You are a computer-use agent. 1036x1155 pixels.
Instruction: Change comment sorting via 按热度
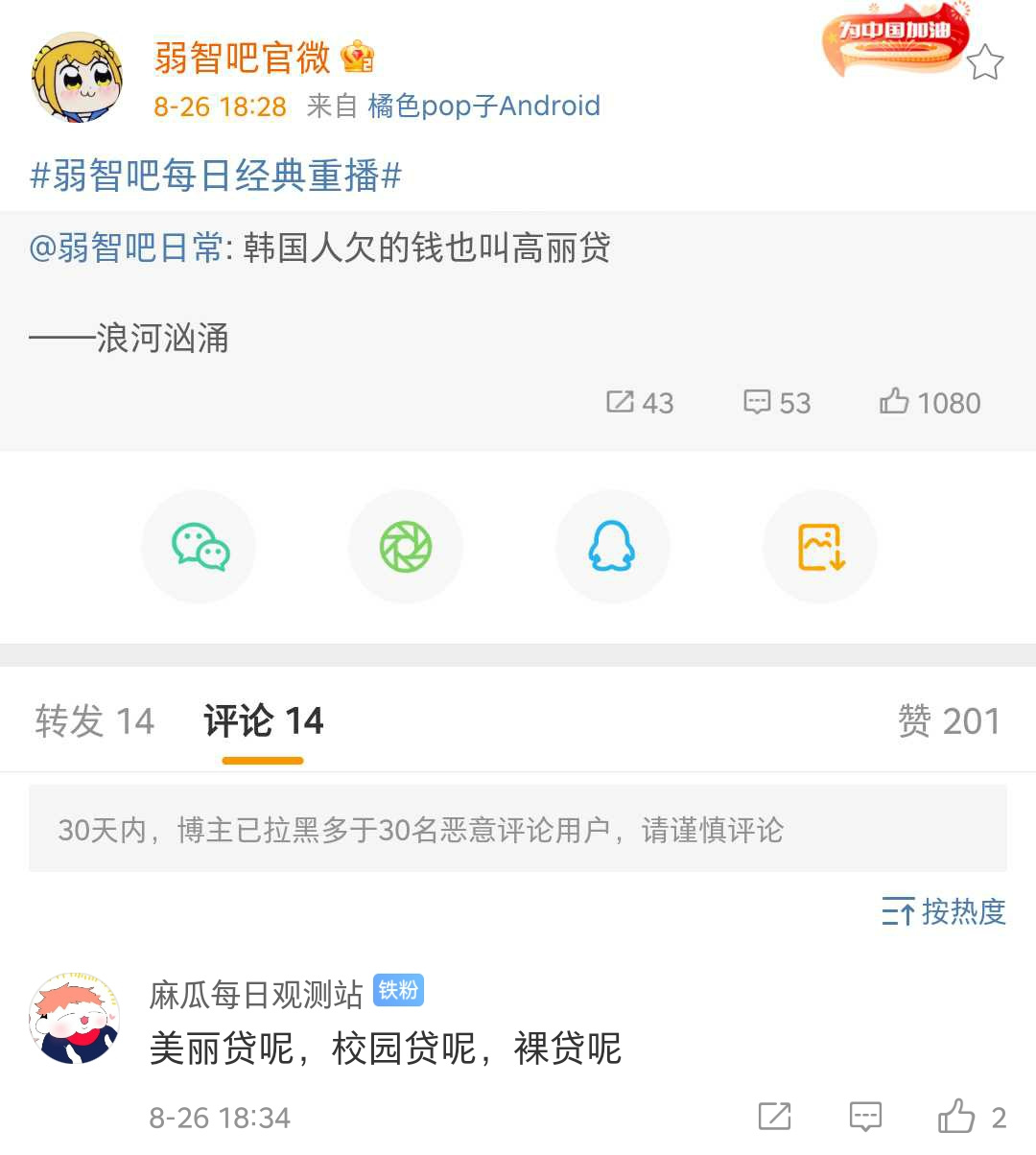[944, 911]
